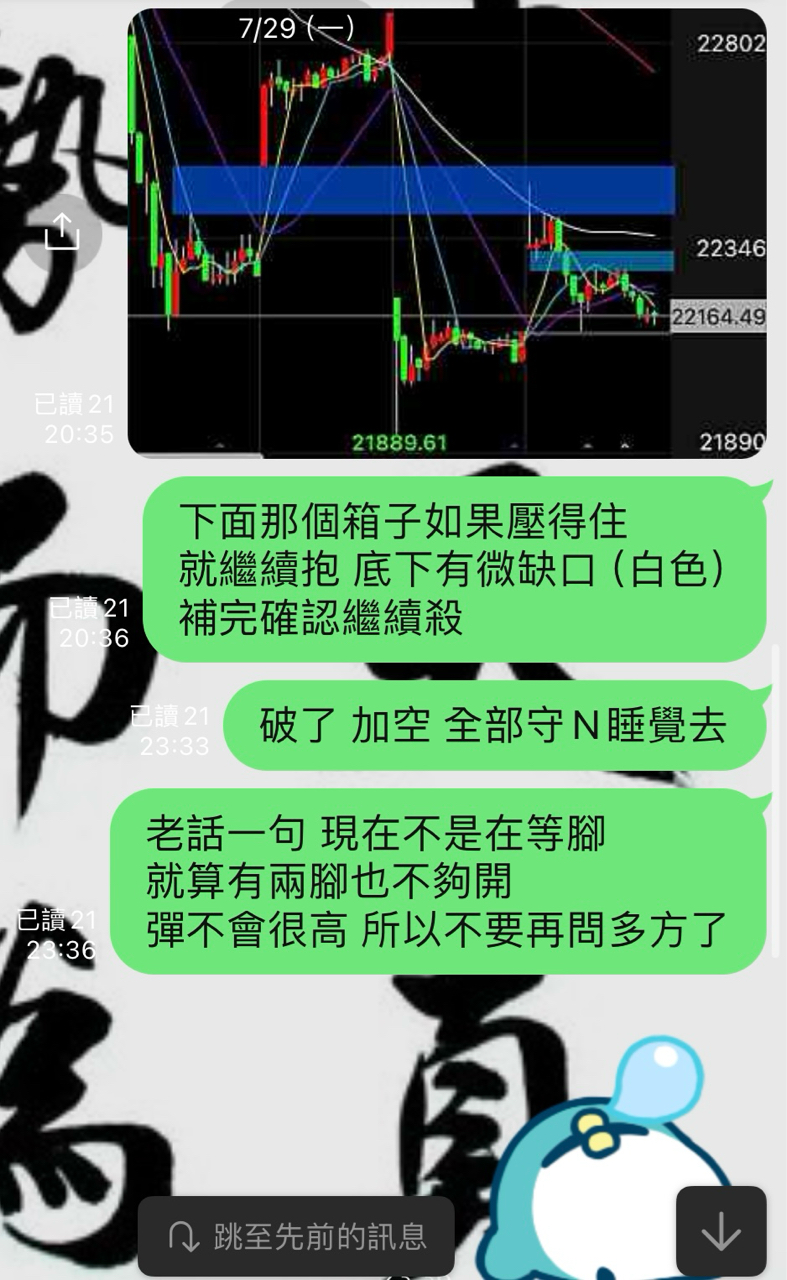The height and width of the screenshot is (1280, 787).
Task: Share the stock chart image
Action: tap(62, 232)
